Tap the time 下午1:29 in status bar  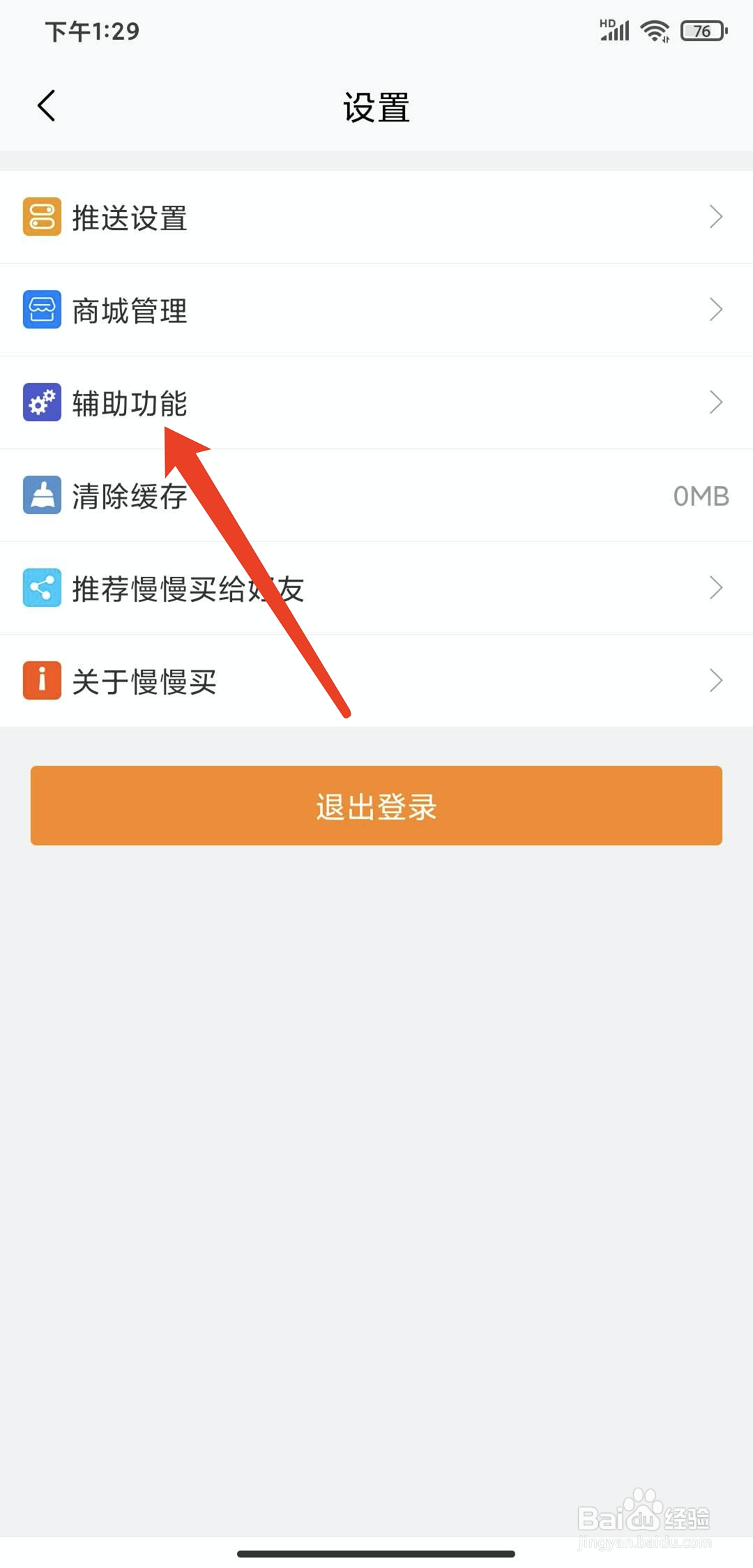pos(91,31)
